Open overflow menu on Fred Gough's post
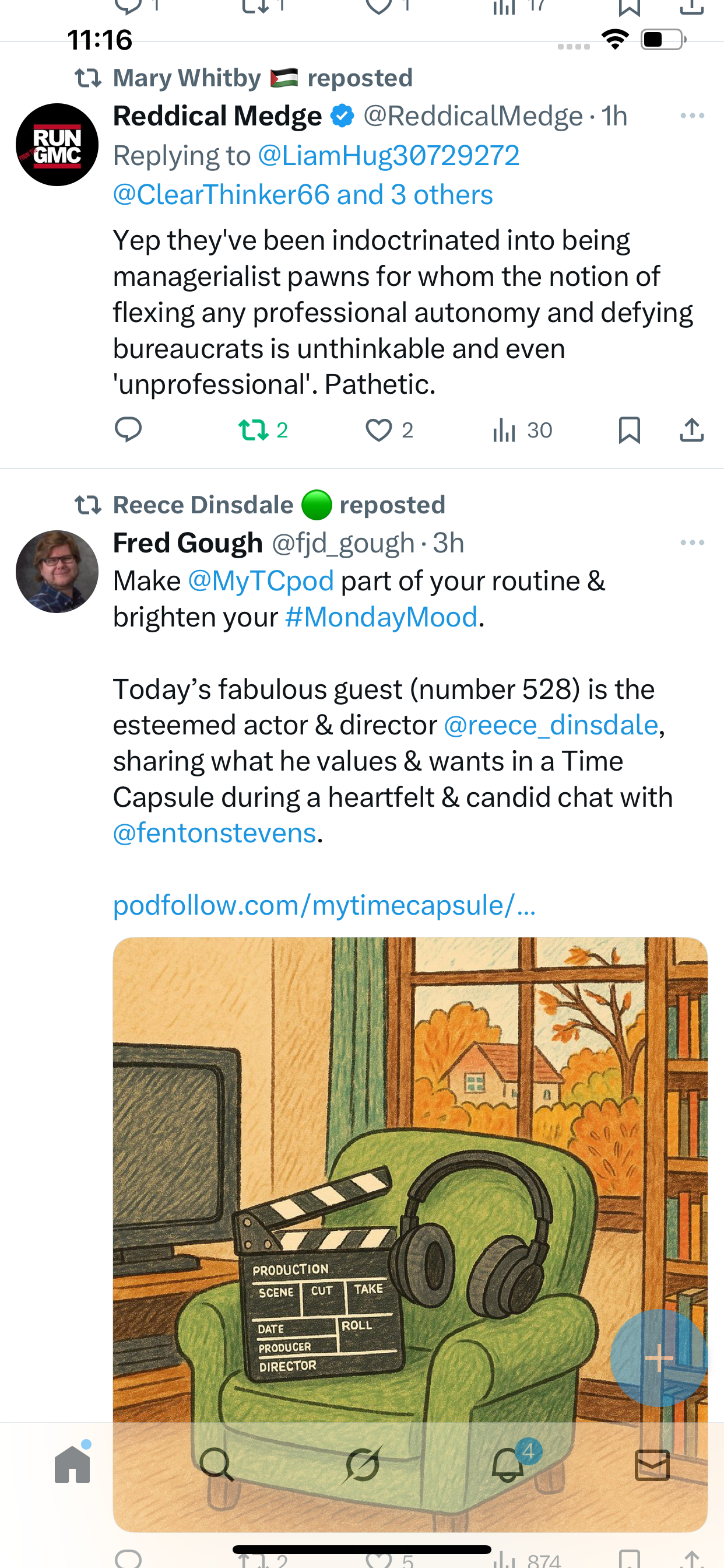The width and height of the screenshot is (724, 1568). (692, 542)
